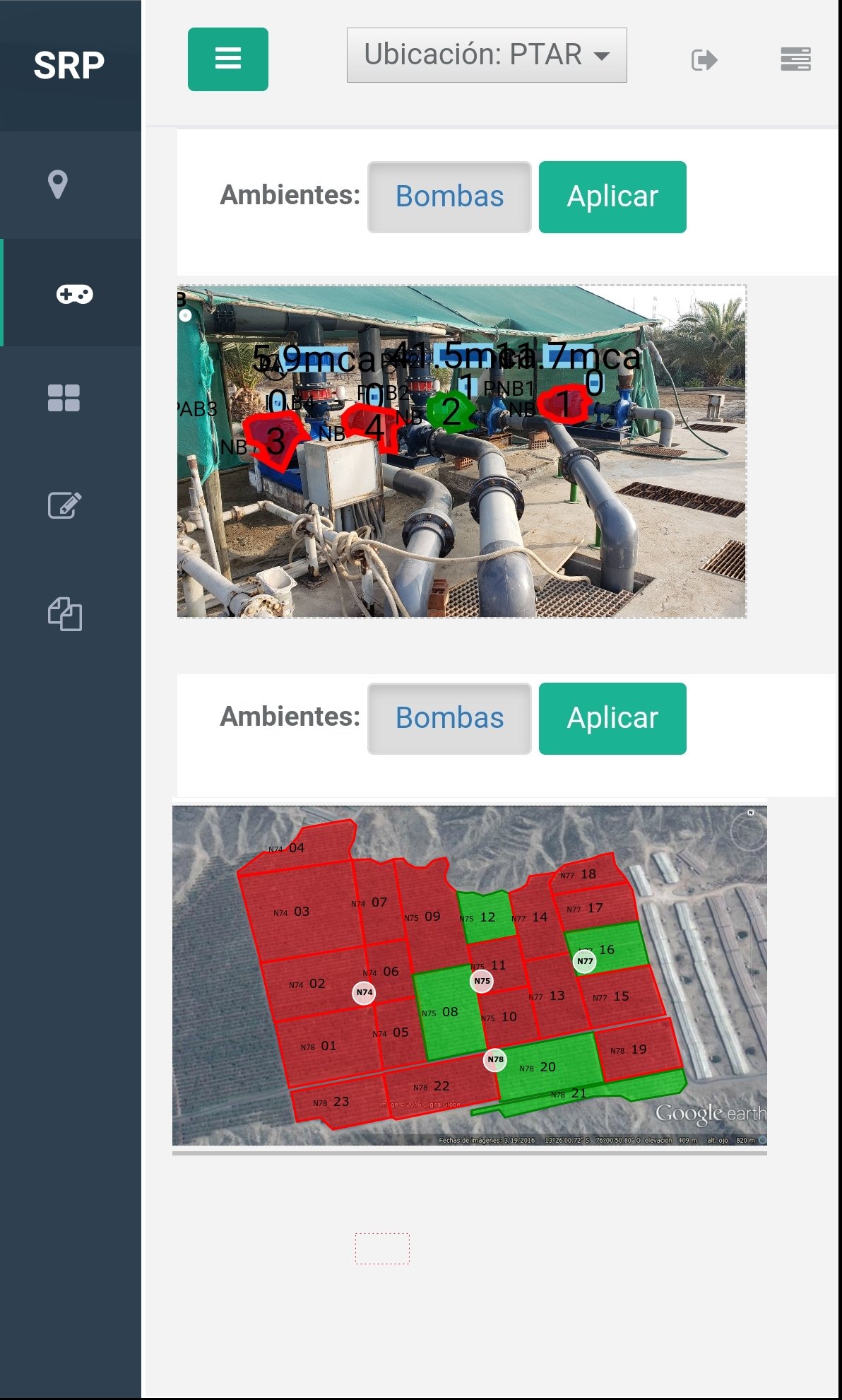Open the documents copy sidebar item
This screenshot has width=842, height=1400.
coord(64,614)
